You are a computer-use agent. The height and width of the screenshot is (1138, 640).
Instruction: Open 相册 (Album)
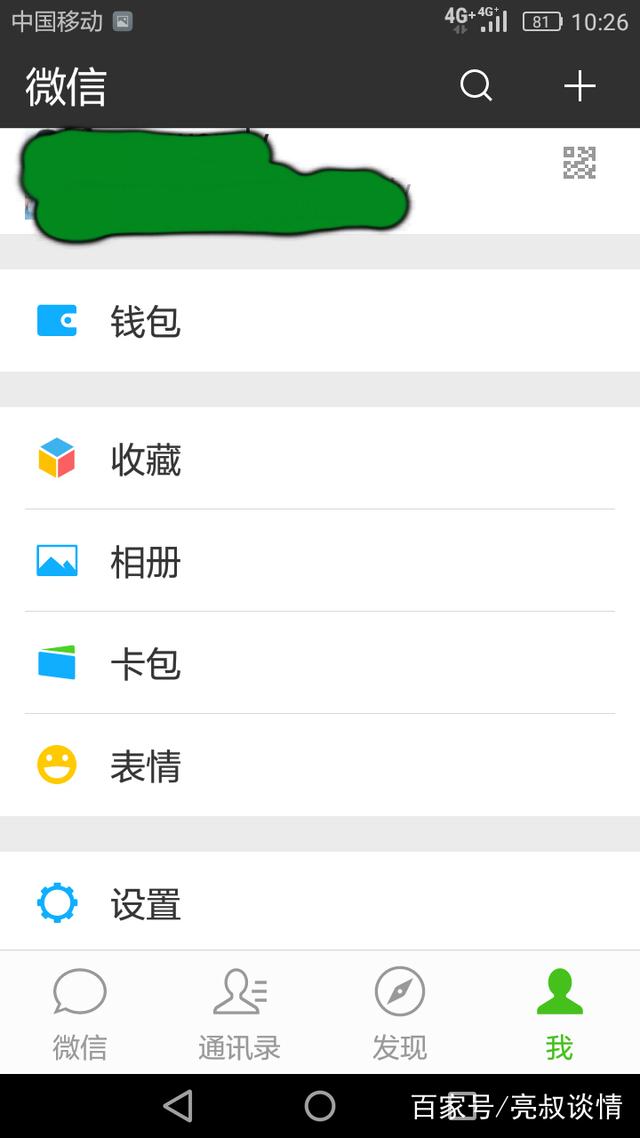point(320,560)
